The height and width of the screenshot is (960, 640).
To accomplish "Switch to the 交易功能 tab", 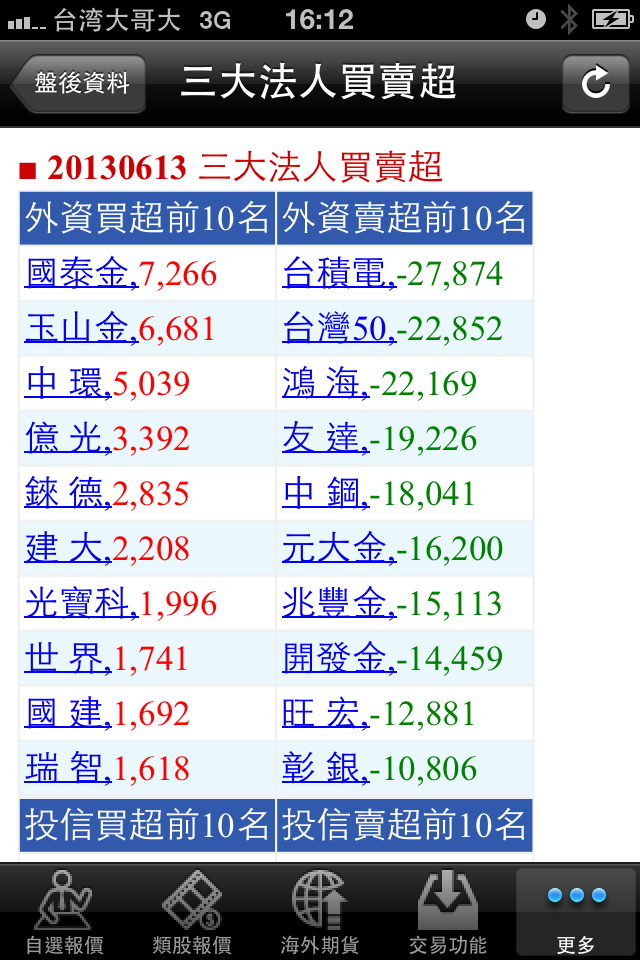I will click(x=448, y=912).
